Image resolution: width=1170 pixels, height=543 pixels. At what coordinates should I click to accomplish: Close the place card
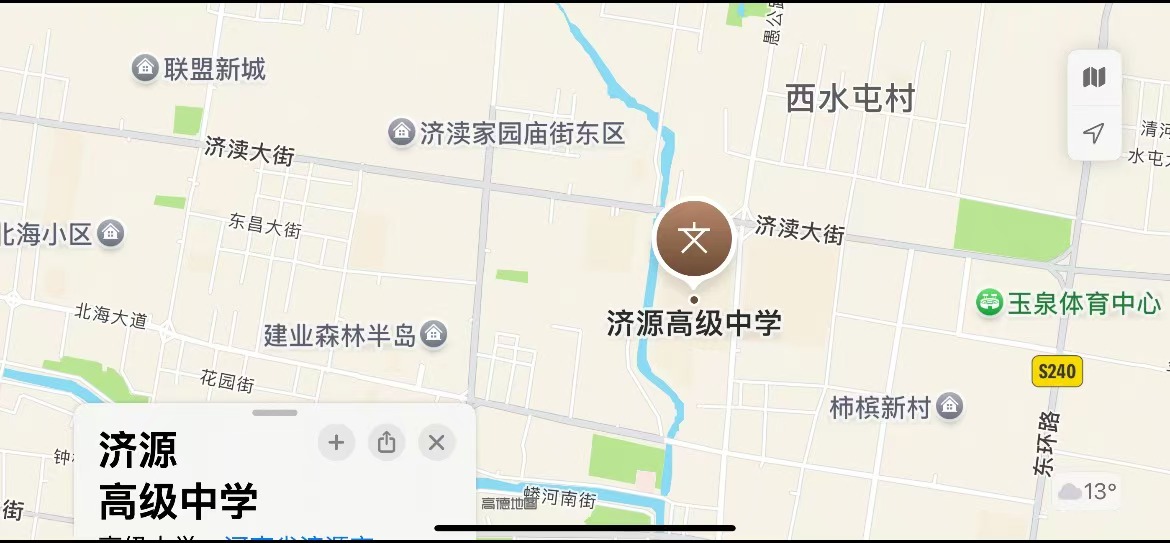[x=436, y=442]
